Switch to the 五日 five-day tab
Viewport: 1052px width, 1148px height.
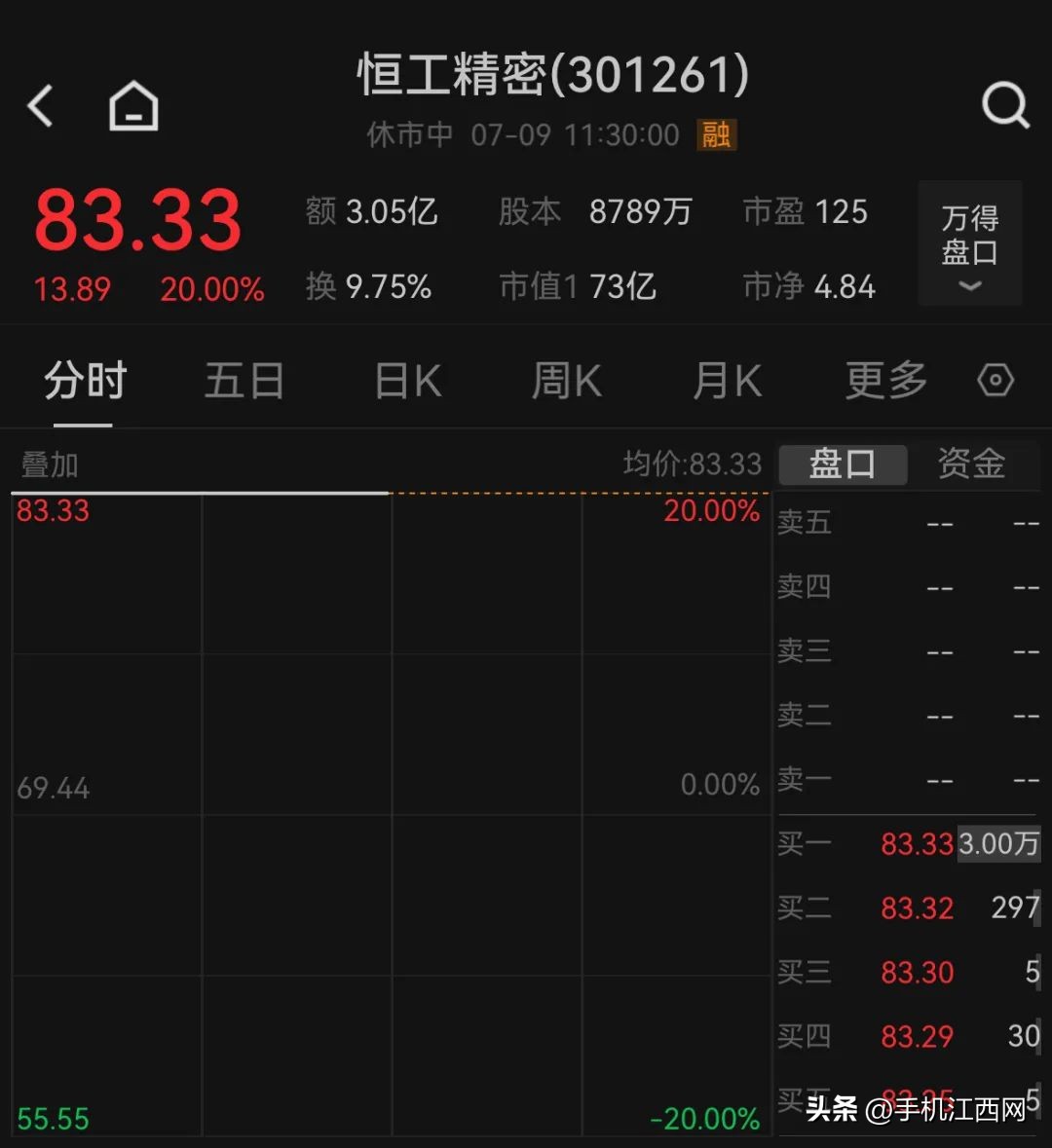(244, 382)
